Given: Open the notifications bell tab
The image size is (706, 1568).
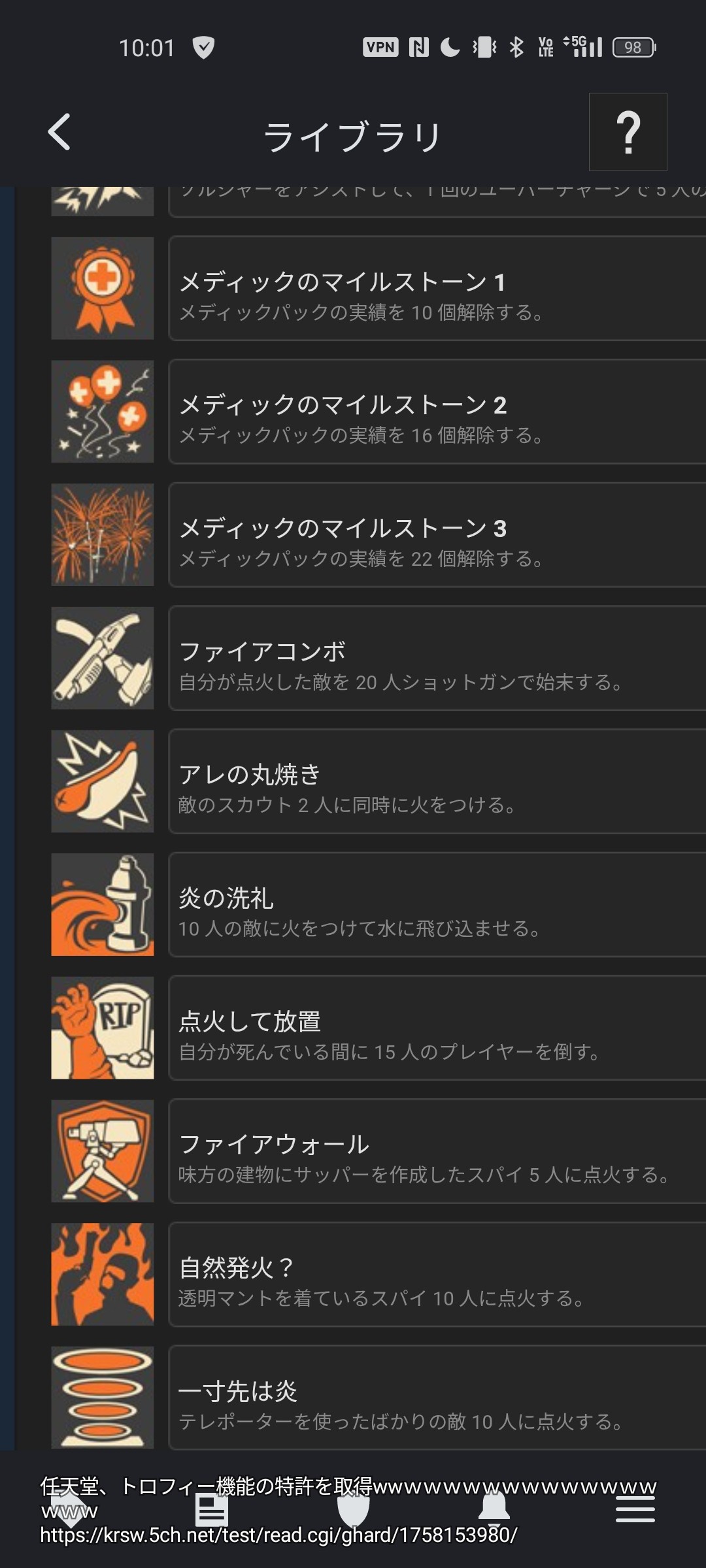Looking at the screenshot, I should coord(494,1511).
